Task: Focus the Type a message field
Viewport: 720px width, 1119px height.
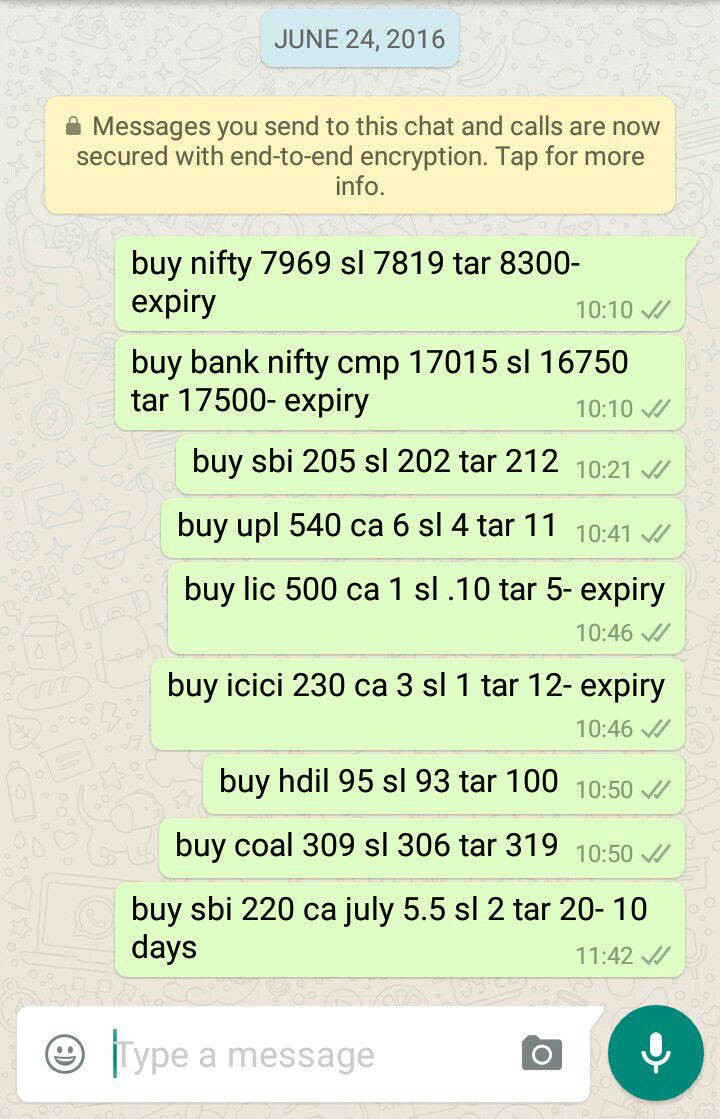Action: [x=300, y=1055]
